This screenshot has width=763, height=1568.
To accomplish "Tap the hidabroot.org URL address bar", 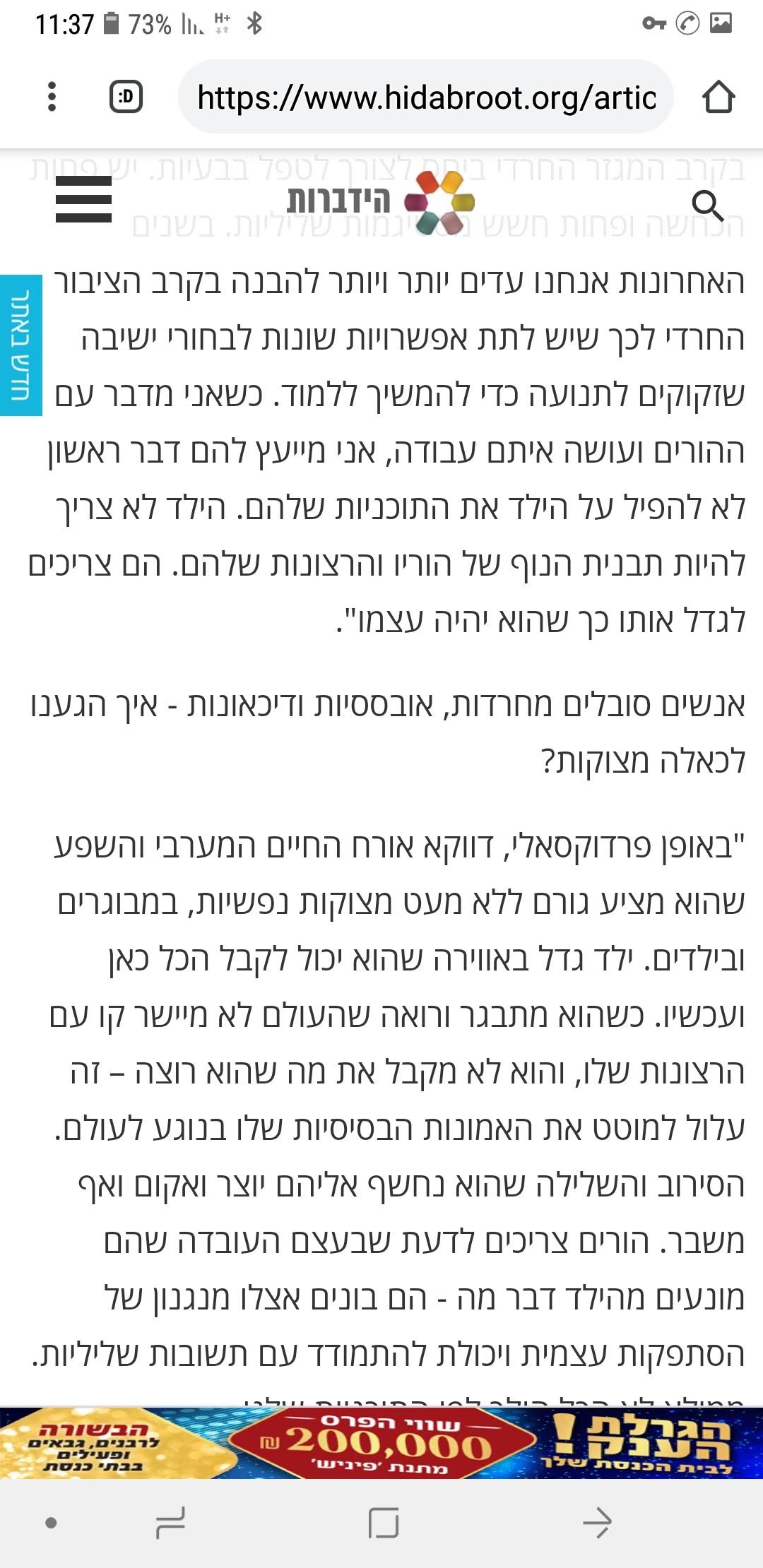I will pos(426,97).
